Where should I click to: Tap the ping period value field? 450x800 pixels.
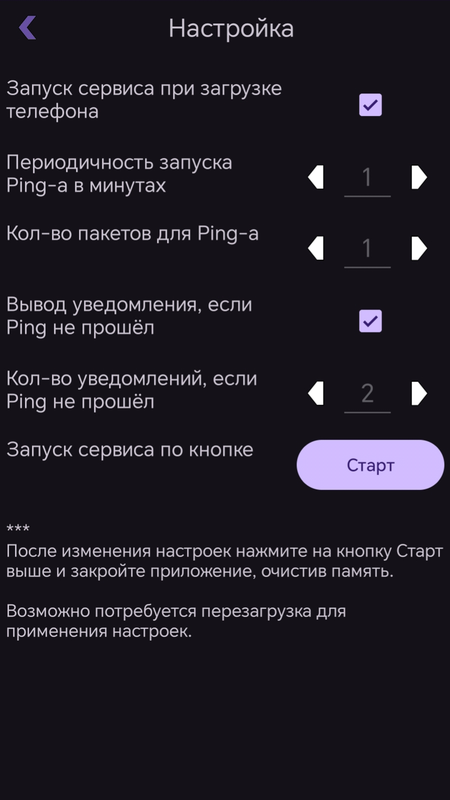(367, 178)
